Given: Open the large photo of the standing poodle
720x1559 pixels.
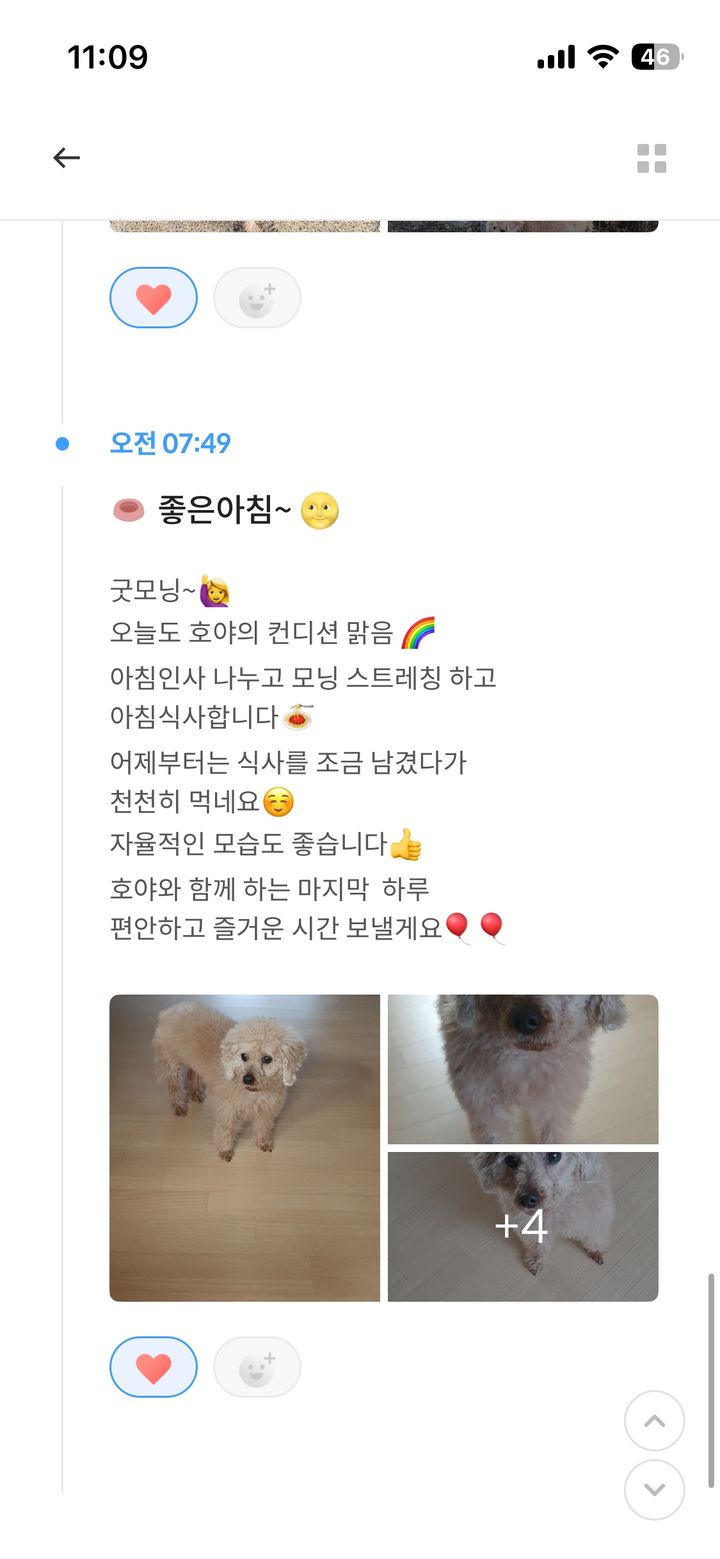Looking at the screenshot, I should tap(245, 1147).
